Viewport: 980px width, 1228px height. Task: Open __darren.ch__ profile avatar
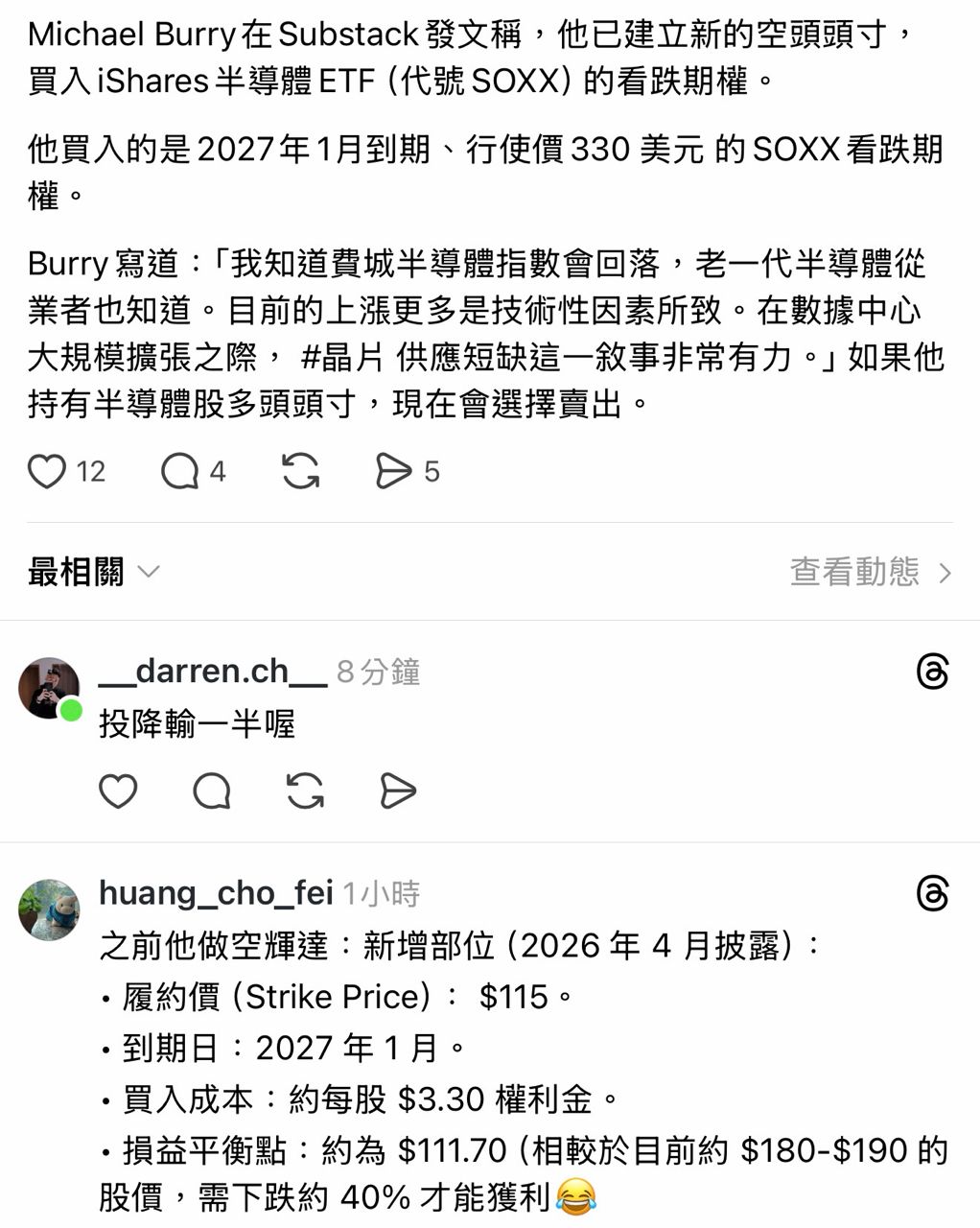[x=48, y=688]
